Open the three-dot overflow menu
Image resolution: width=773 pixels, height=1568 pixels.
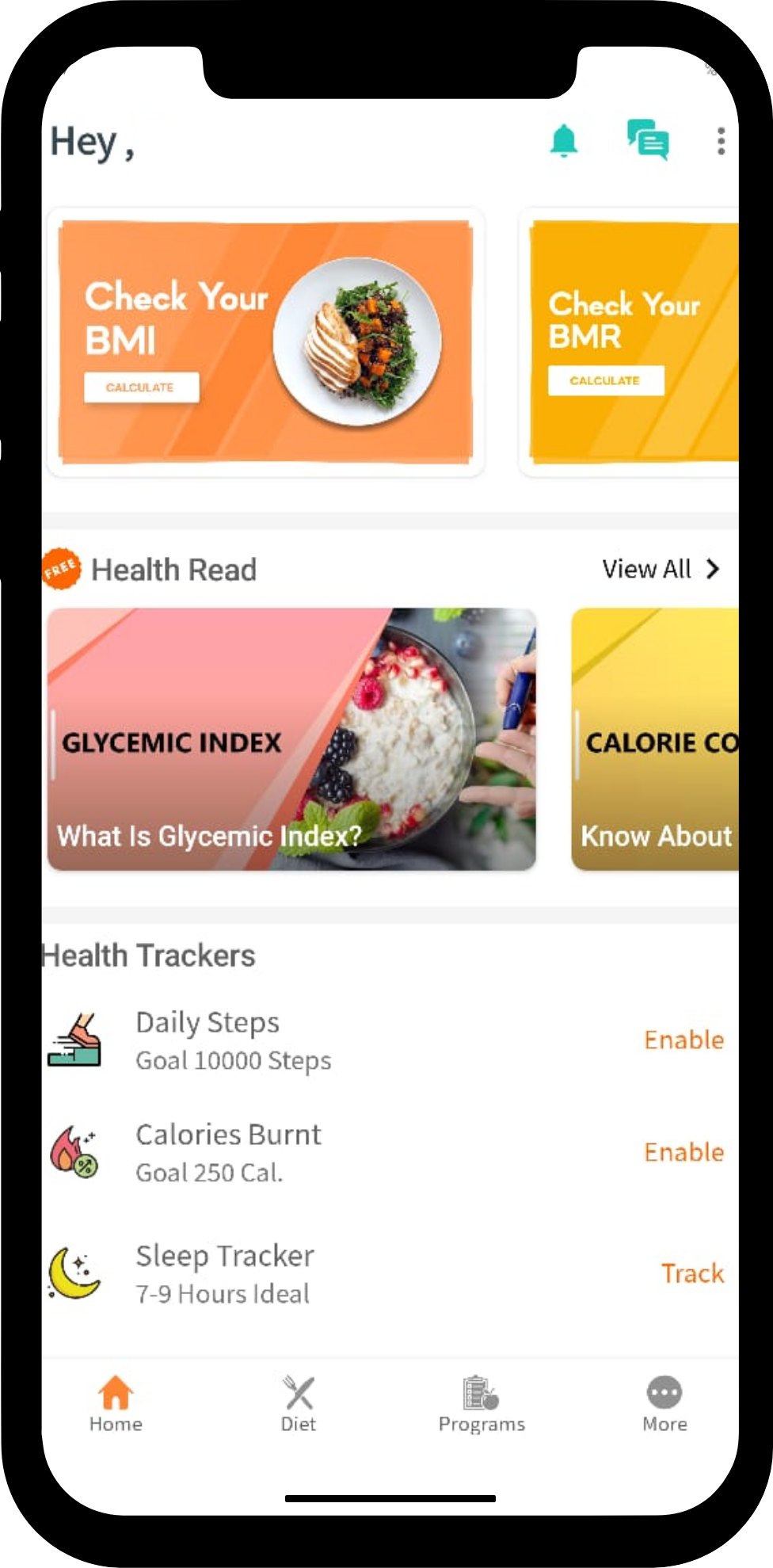(x=720, y=141)
